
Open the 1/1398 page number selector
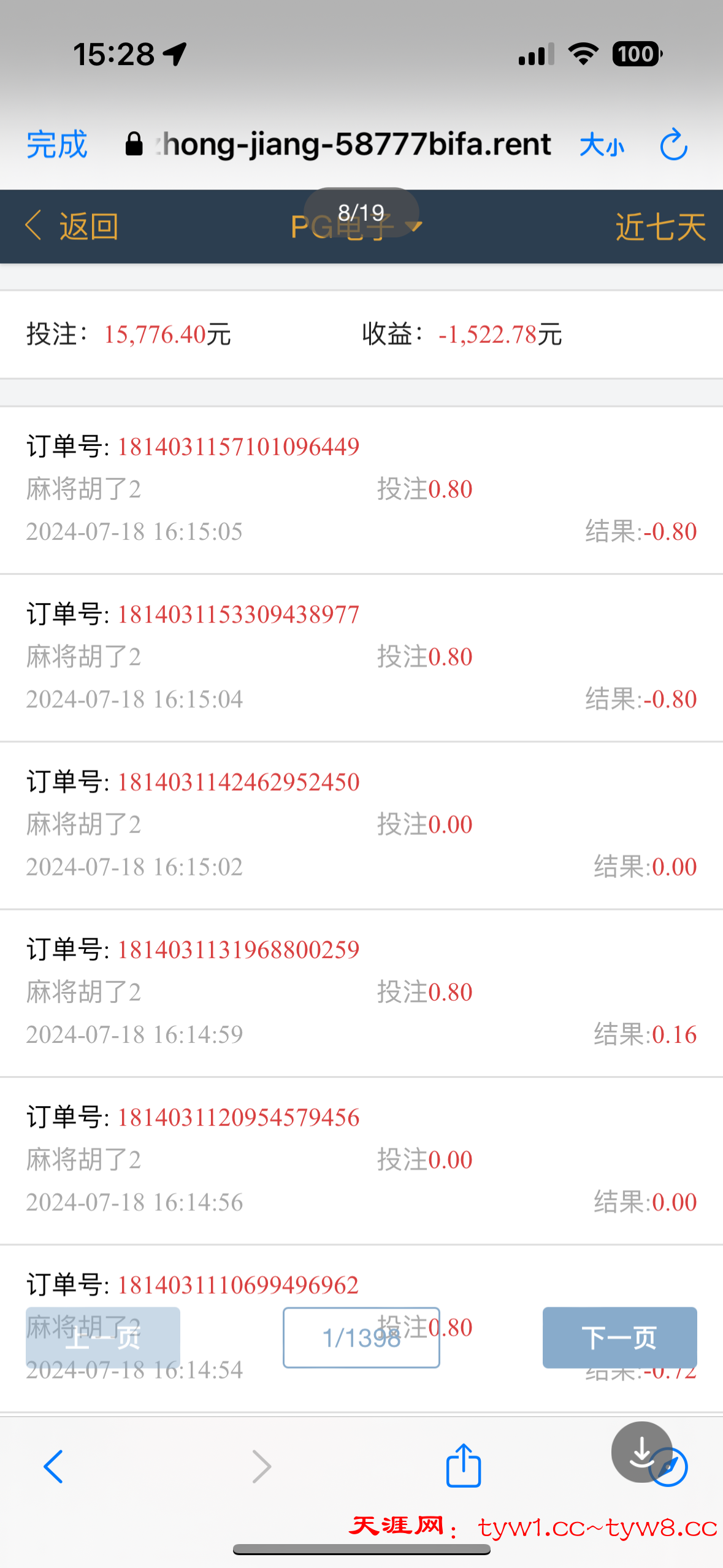(361, 1338)
